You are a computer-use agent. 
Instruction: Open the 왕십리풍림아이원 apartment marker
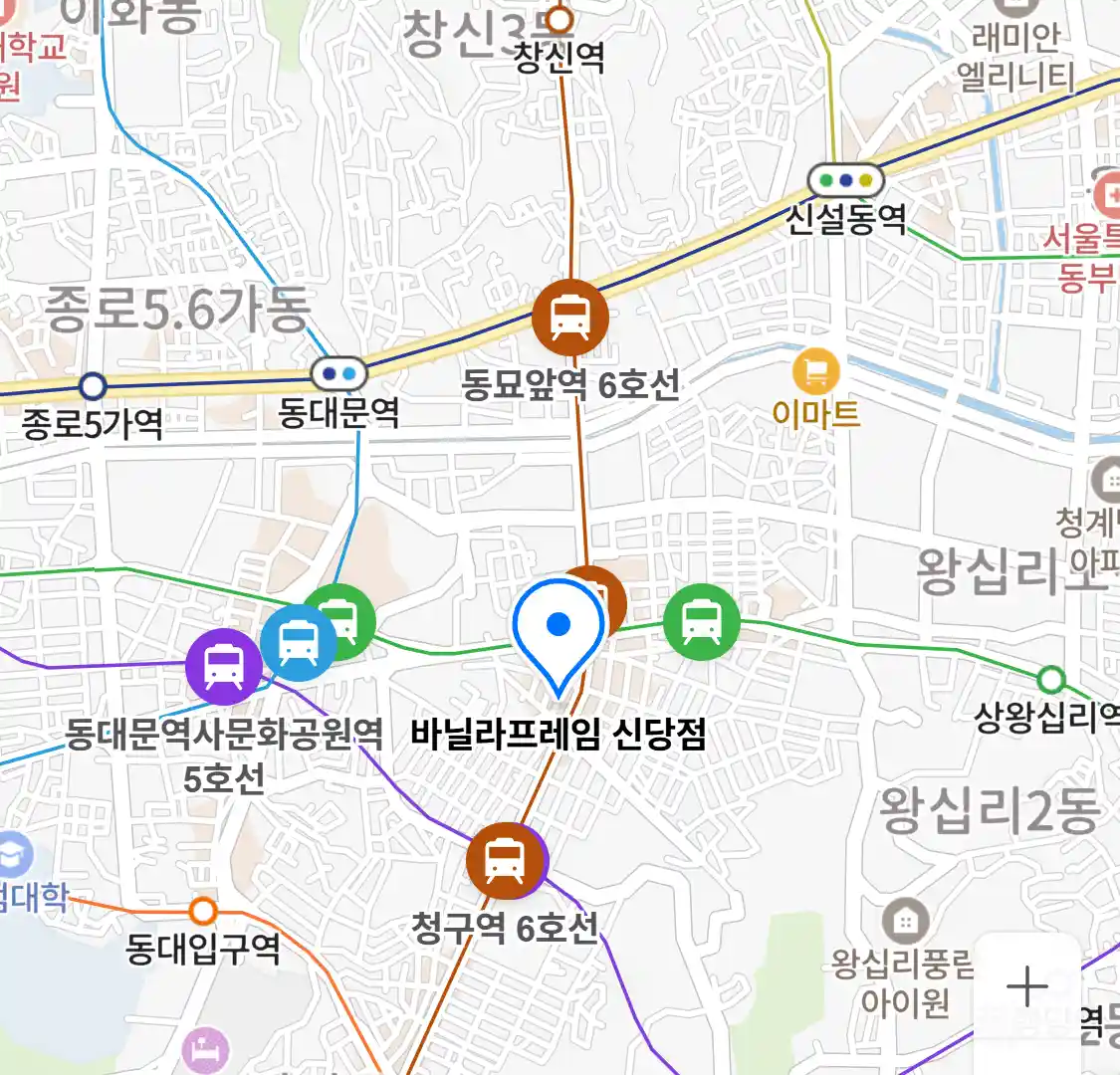tap(904, 922)
